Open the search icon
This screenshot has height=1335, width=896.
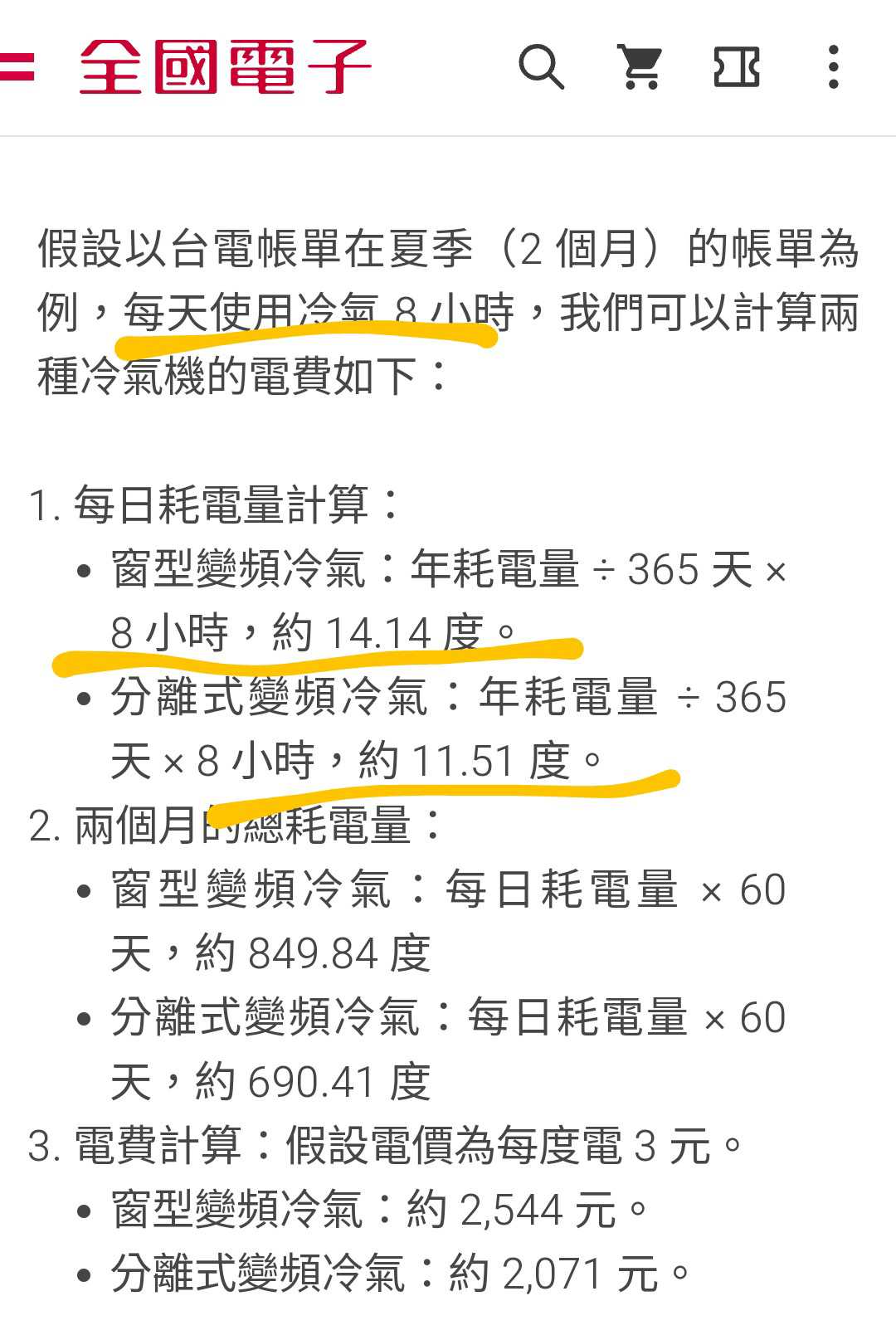pos(541,66)
